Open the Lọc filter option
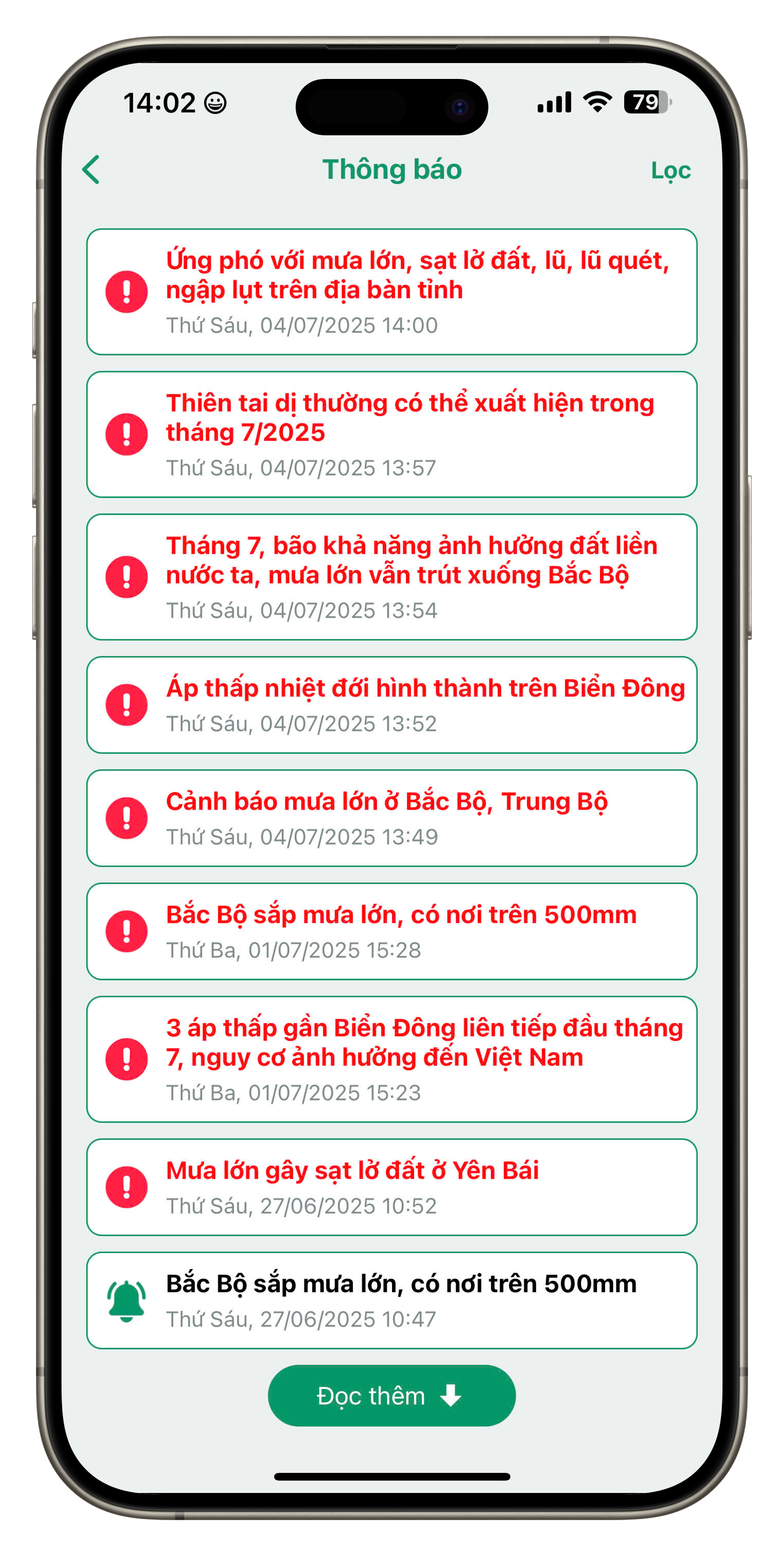Screen dimensions: 784x1556 pyautogui.click(x=670, y=170)
